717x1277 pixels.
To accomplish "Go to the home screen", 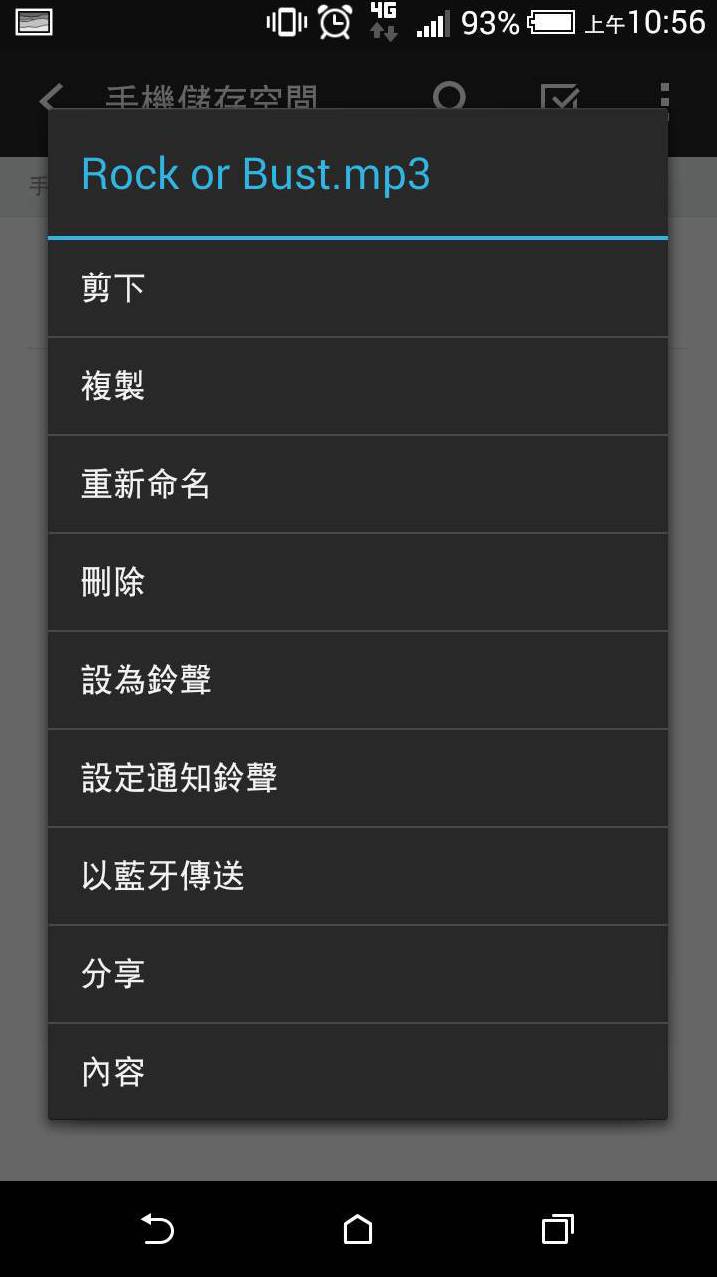I will click(x=358, y=1229).
